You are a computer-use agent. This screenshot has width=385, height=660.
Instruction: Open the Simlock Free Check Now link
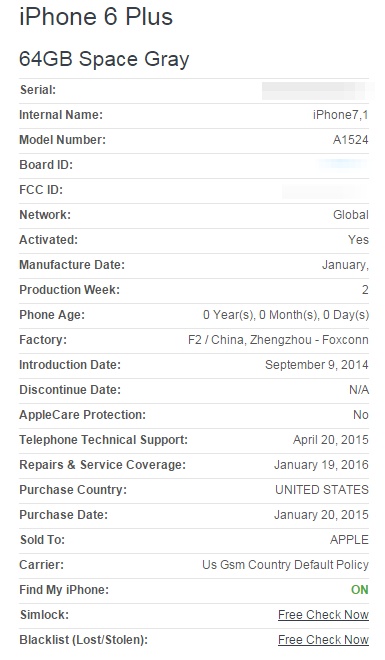coord(323,615)
